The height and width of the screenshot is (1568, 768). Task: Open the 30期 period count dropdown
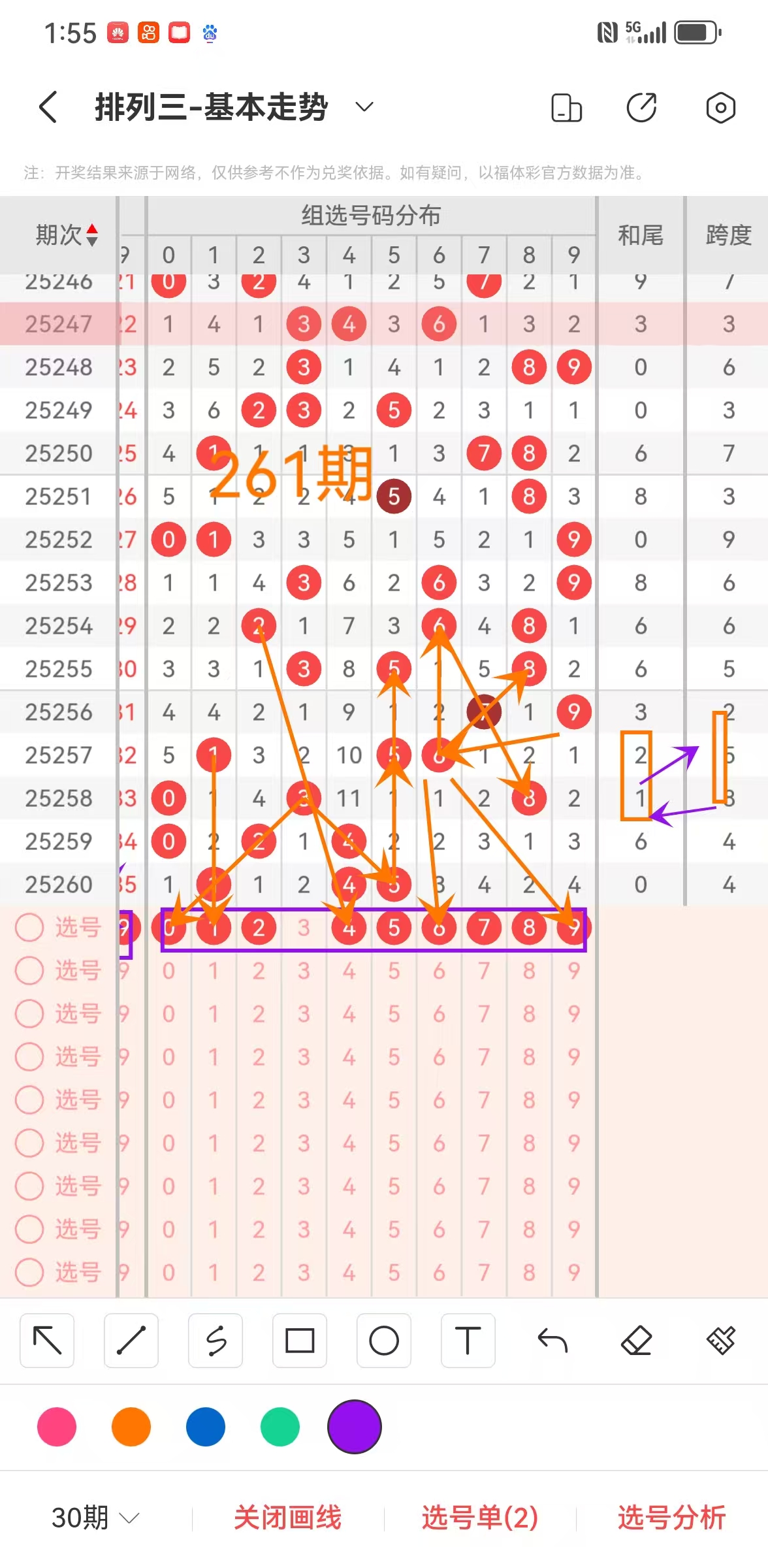pos(95,1517)
